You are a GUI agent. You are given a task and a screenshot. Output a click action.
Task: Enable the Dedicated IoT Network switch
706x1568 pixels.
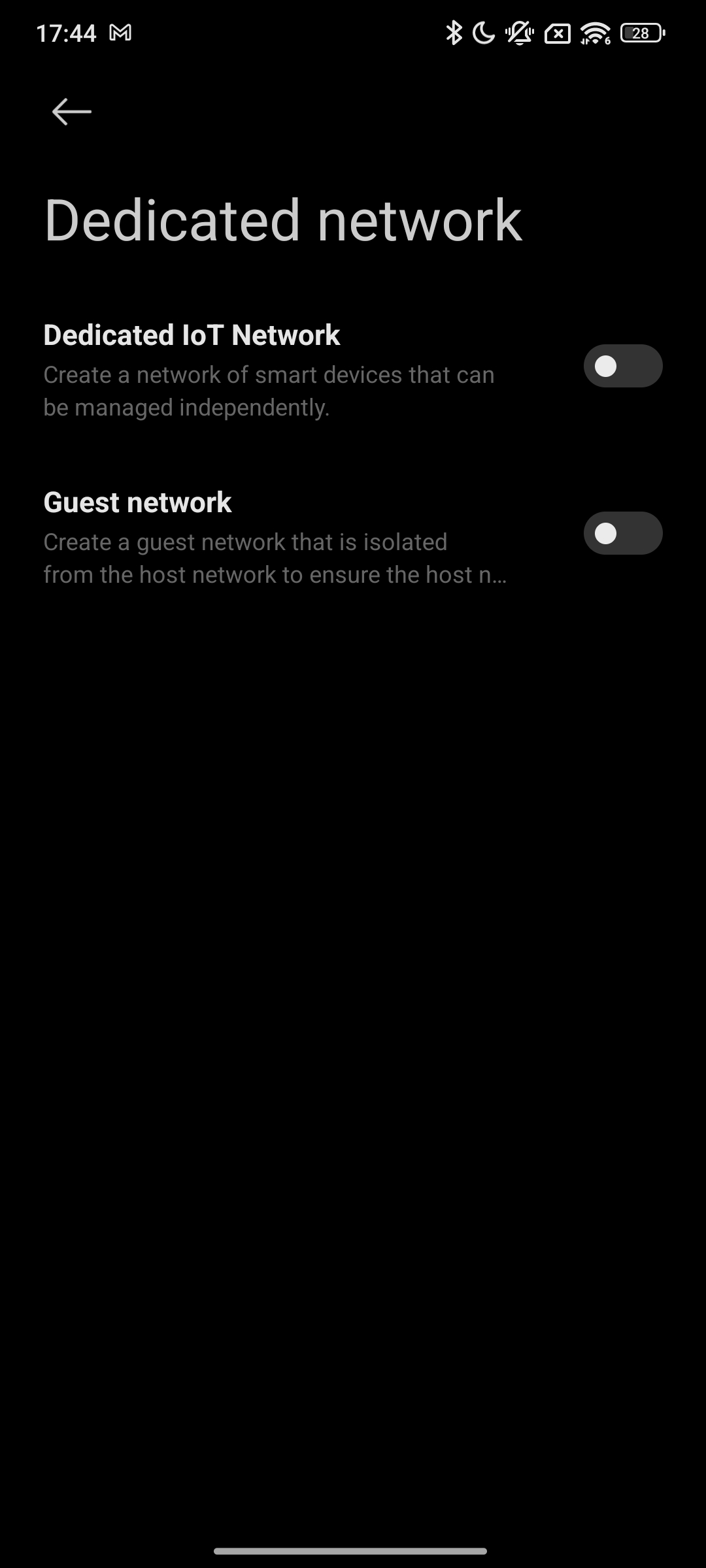click(622, 366)
